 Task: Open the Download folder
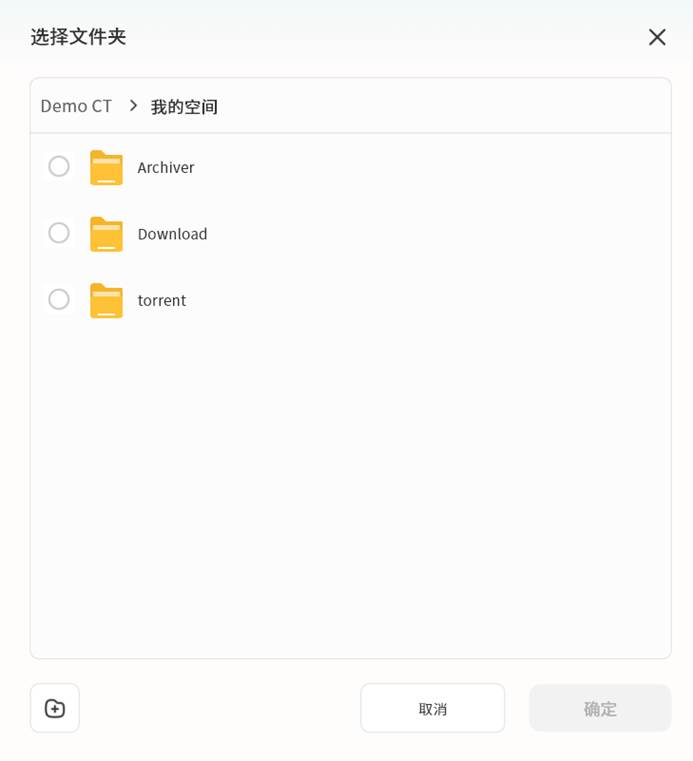pos(172,234)
